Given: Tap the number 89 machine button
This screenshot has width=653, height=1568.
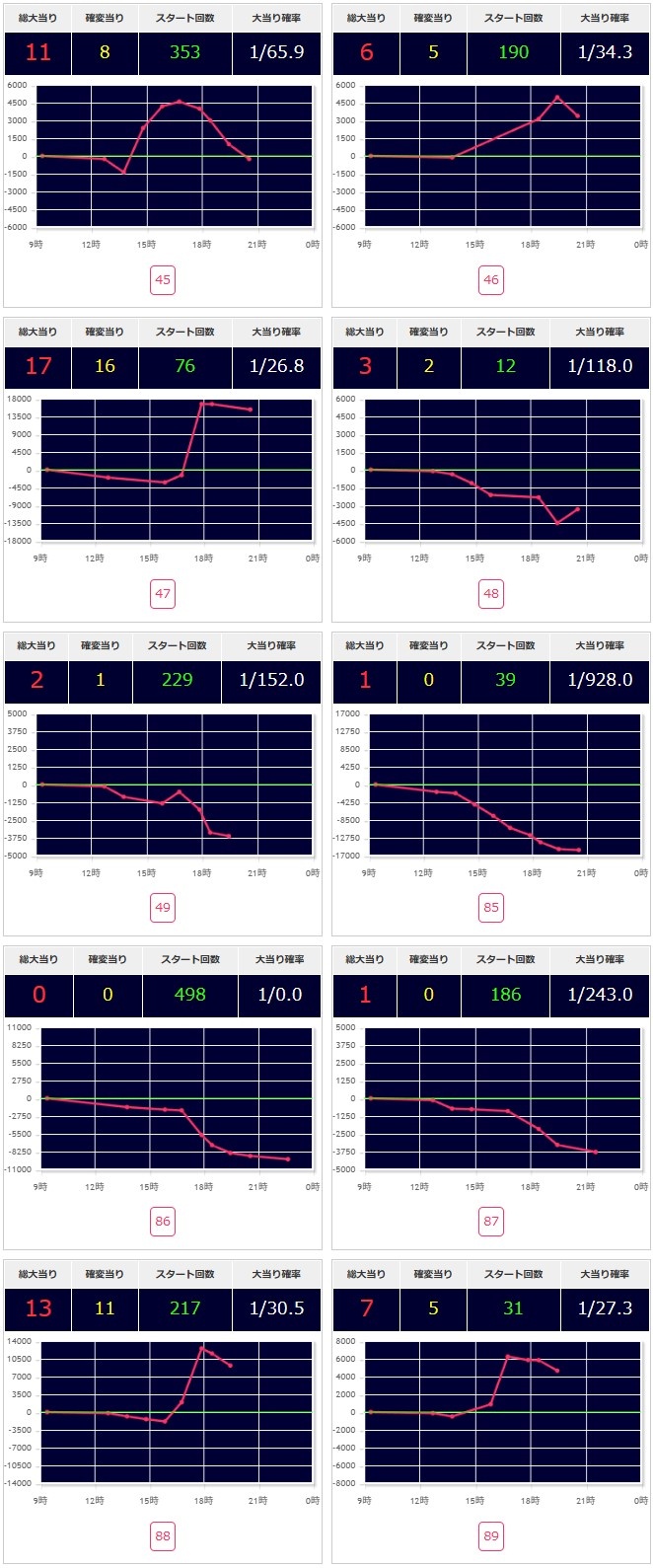Looking at the screenshot, I should [x=491, y=1535].
